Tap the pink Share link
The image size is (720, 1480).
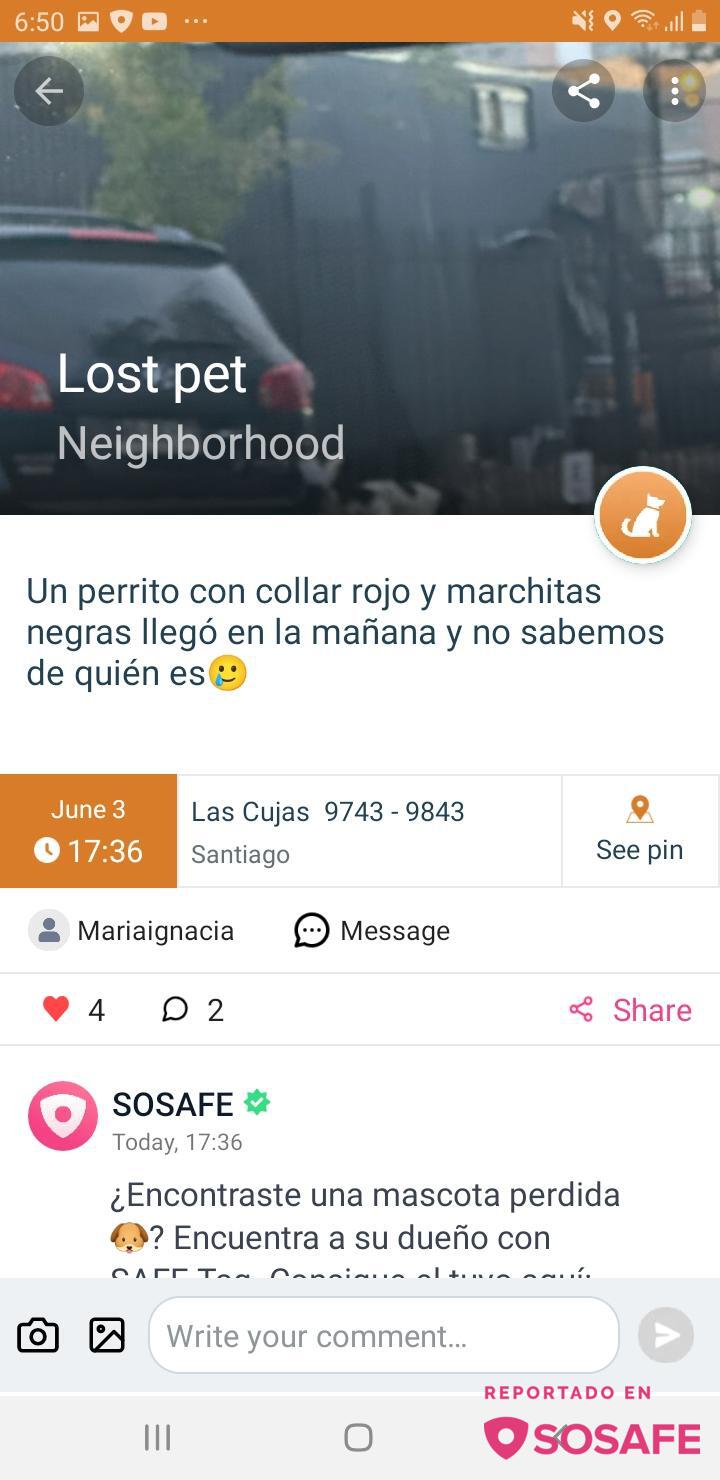tap(631, 1010)
